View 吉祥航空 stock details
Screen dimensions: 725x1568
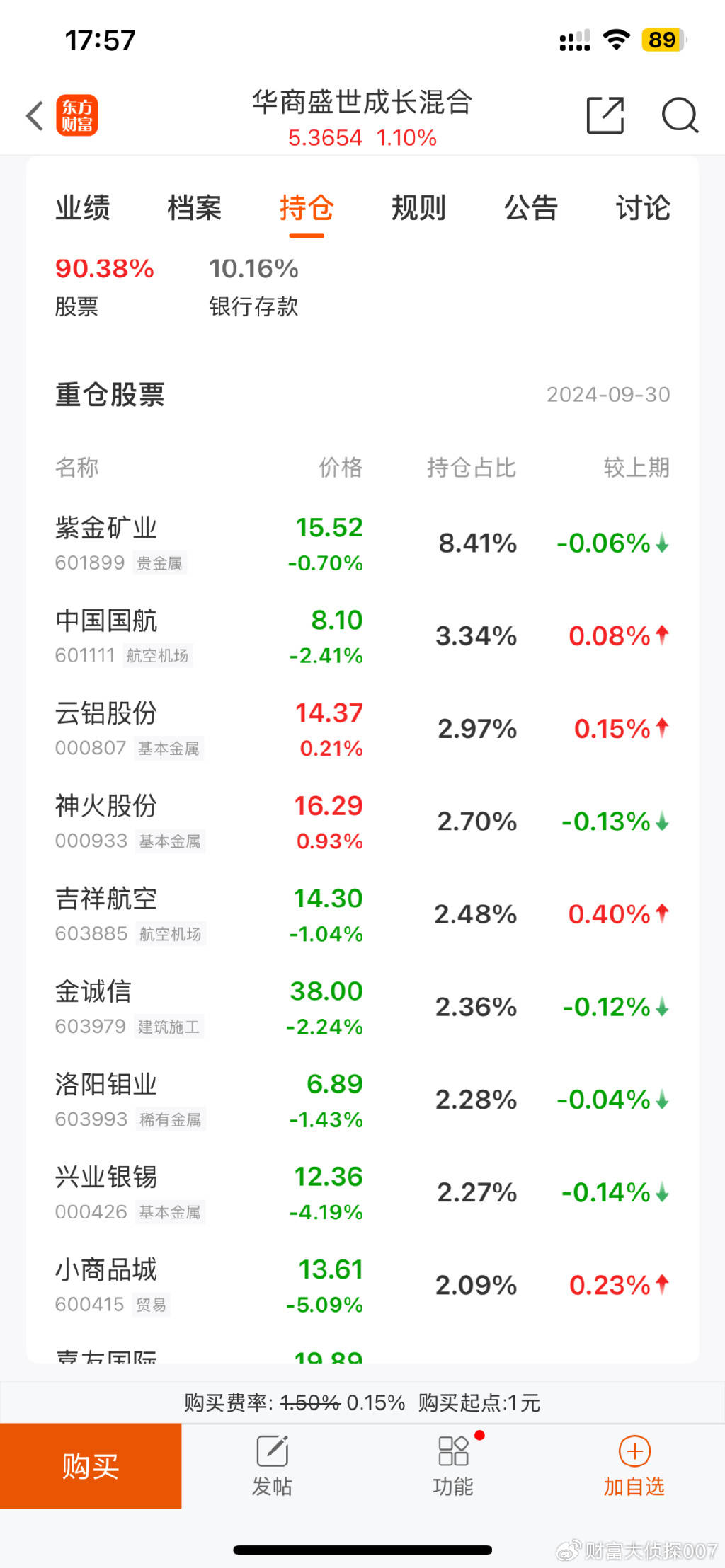pyautogui.click(x=362, y=914)
